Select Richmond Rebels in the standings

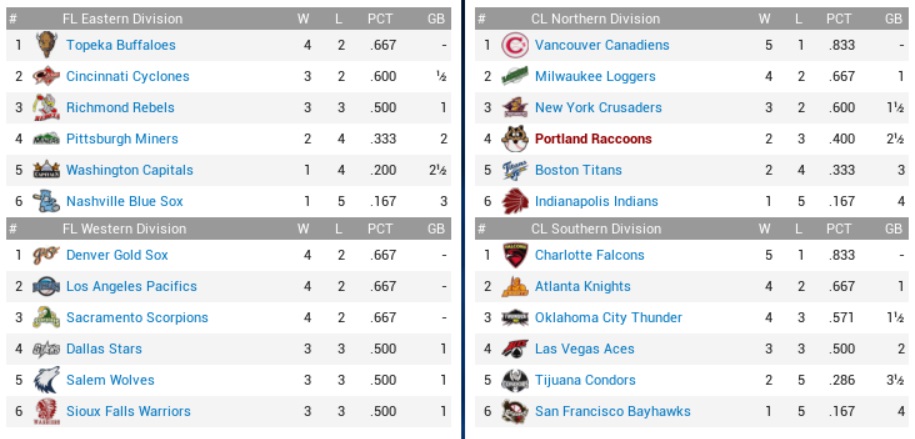120,107
